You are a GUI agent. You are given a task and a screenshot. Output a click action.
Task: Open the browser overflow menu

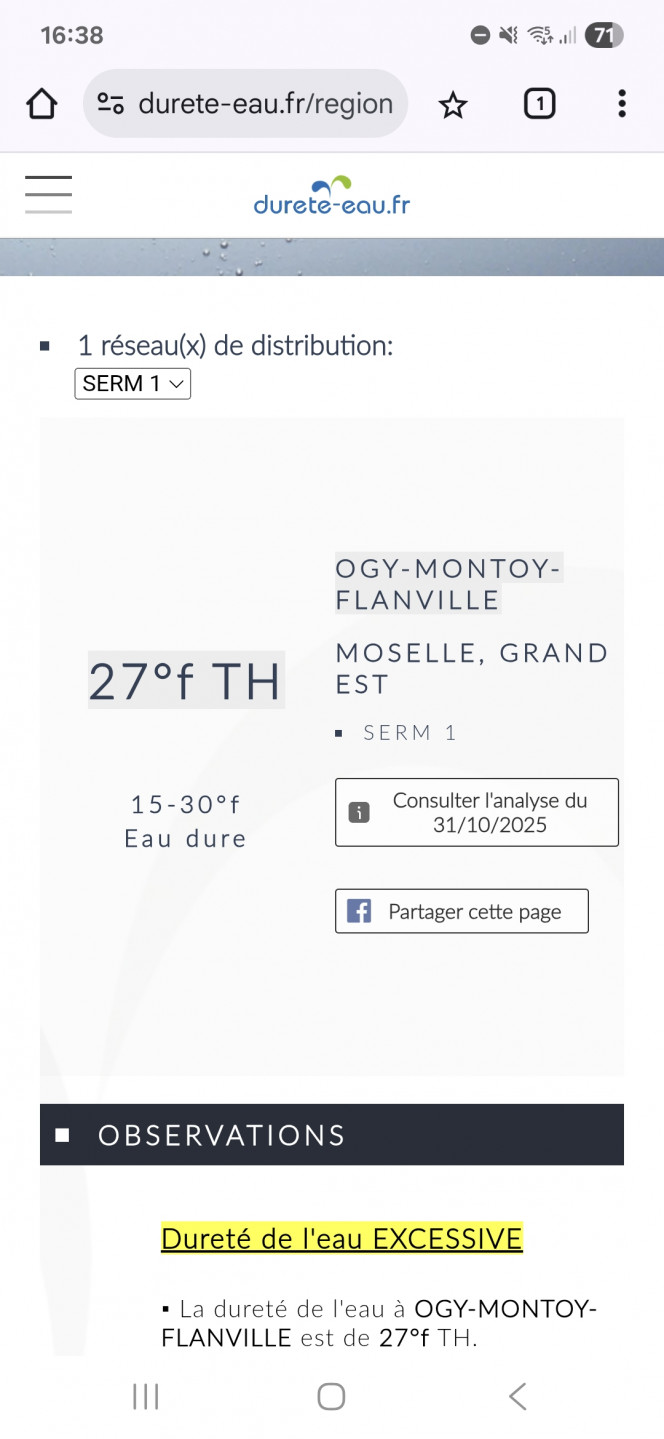pos(621,104)
